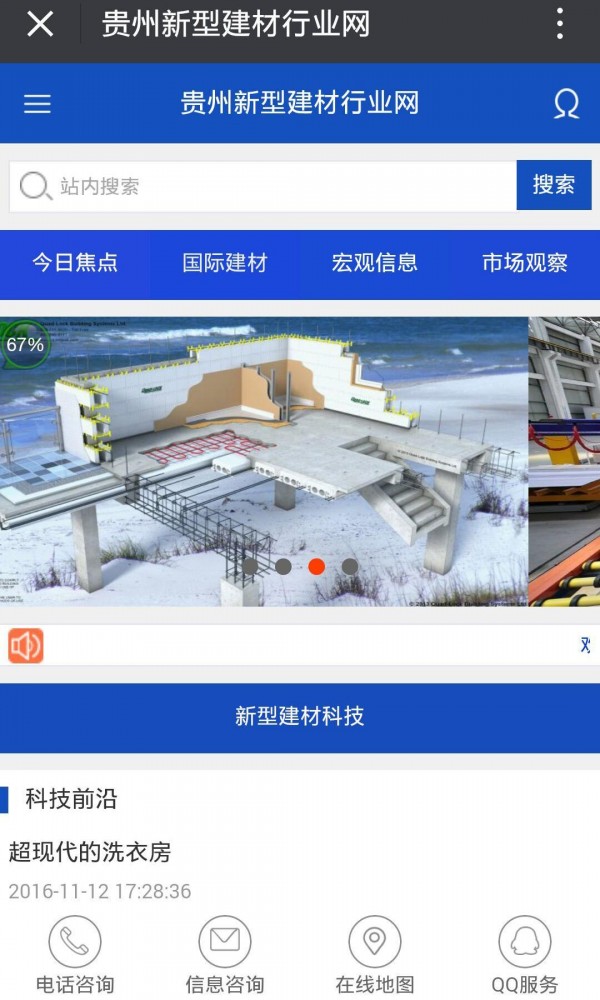Image resolution: width=600 pixels, height=1000 pixels.
Task: Open 信息咨询 message consultation
Action: pos(224,955)
